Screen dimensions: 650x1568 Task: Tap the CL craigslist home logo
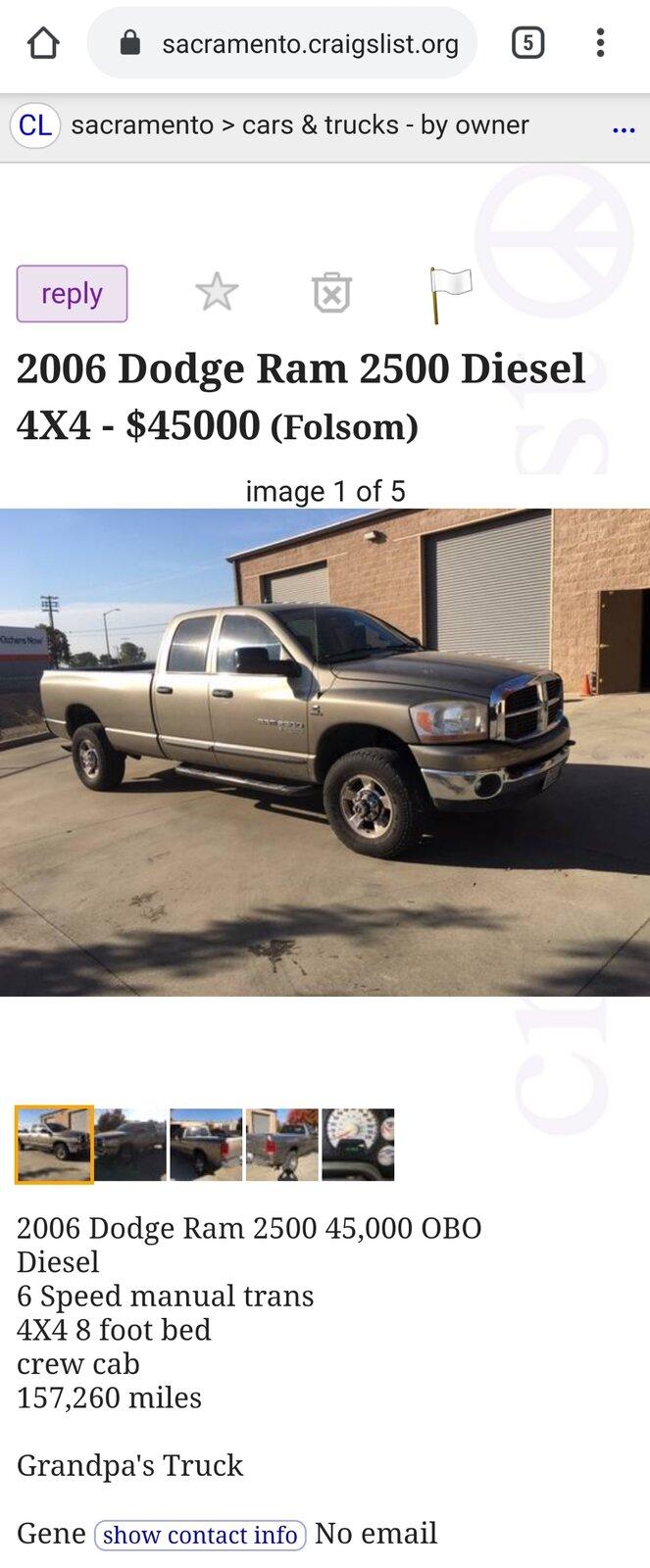pyautogui.click(x=35, y=125)
